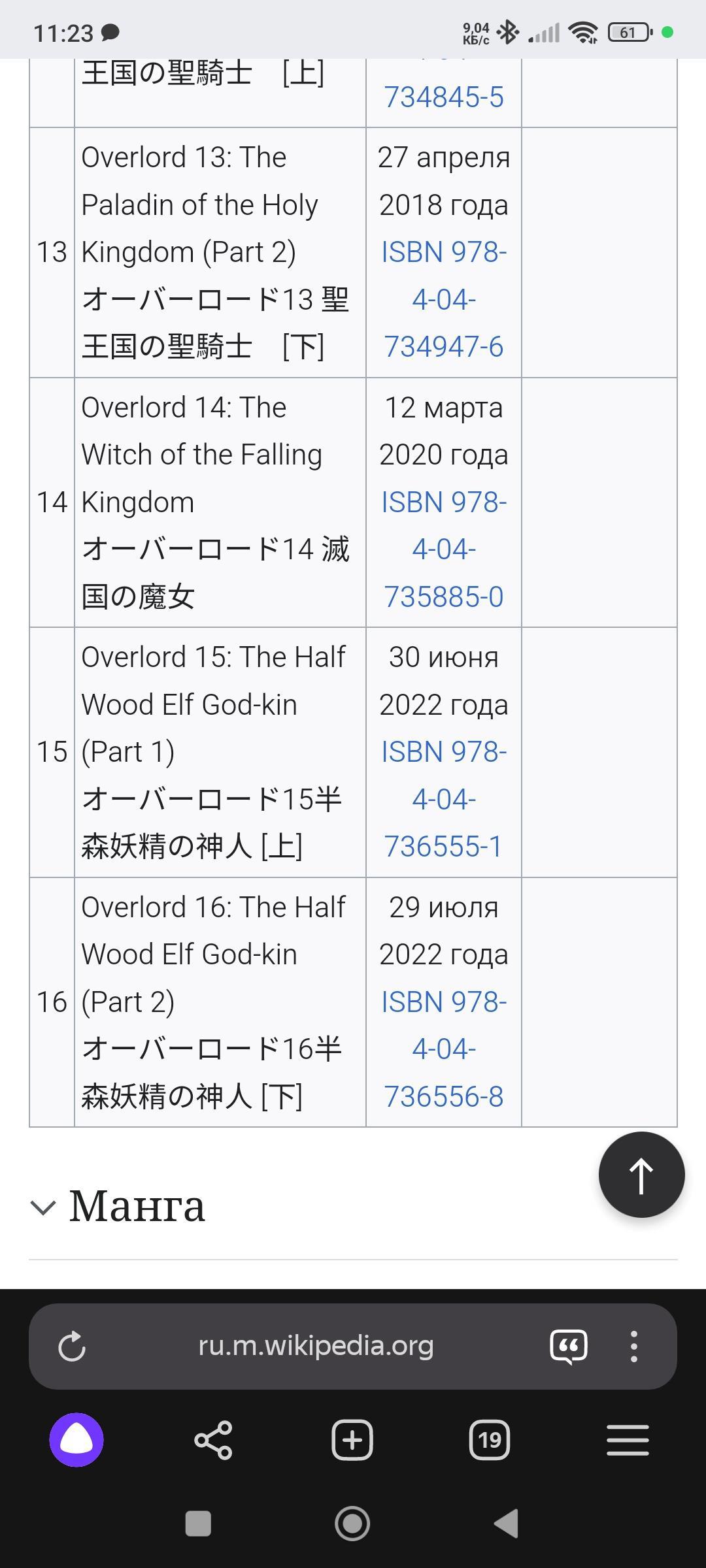Go to the home screen
The image size is (706, 1568).
(352, 1524)
